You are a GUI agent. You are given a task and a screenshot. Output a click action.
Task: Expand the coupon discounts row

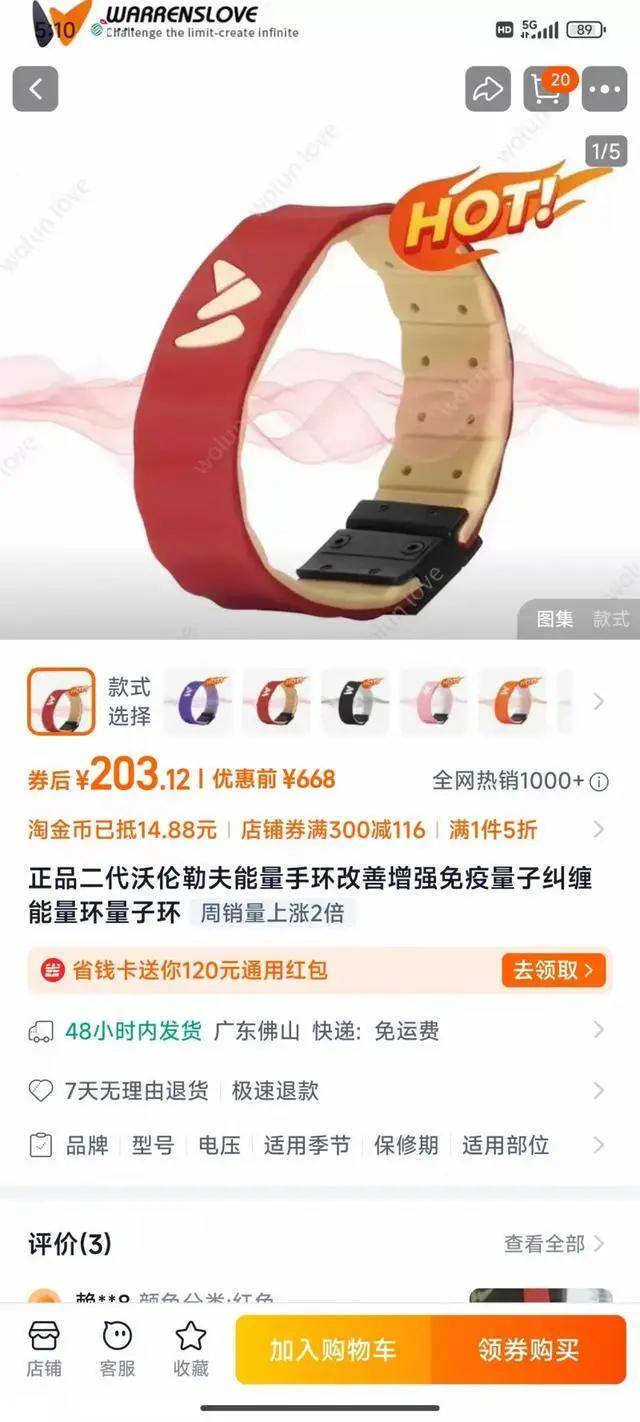pyautogui.click(x=598, y=829)
